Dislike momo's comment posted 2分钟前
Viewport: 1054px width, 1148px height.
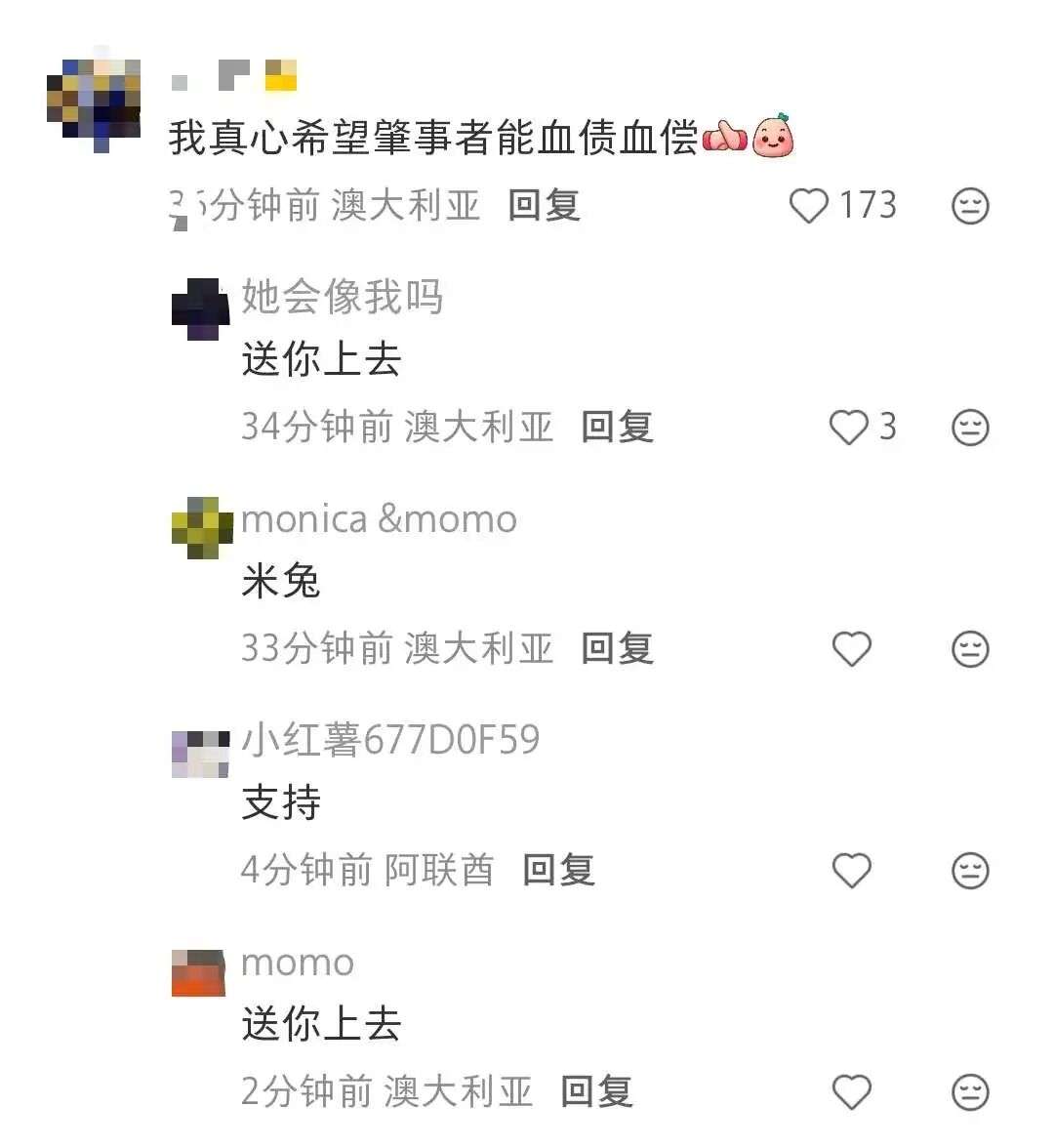[x=970, y=1092]
